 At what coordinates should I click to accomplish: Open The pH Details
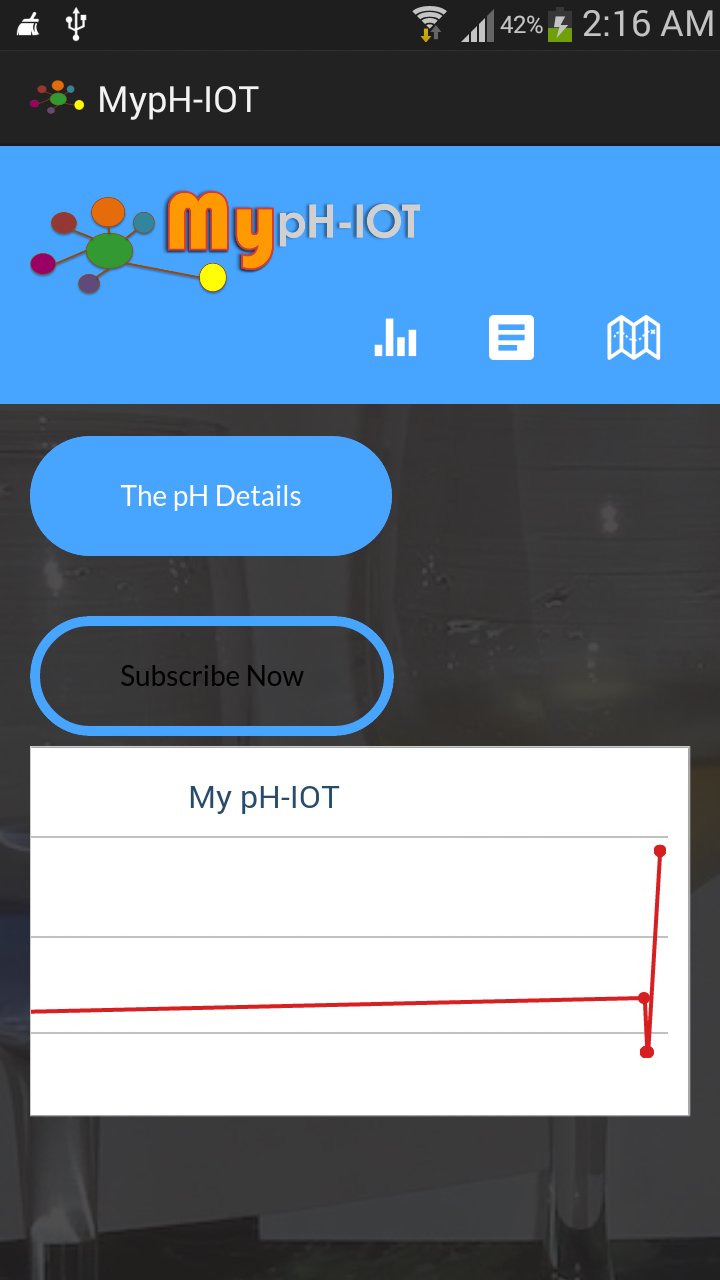(x=210, y=495)
